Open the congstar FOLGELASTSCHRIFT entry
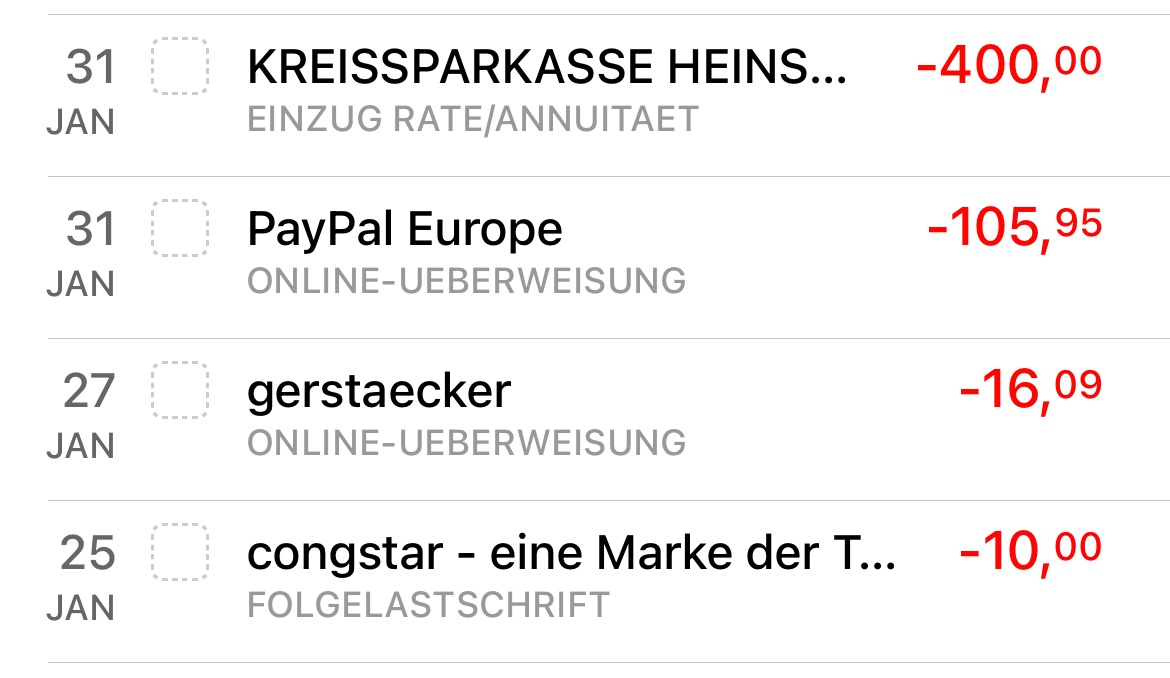Viewport: 1170px width, 678px height. coord(571,554)
